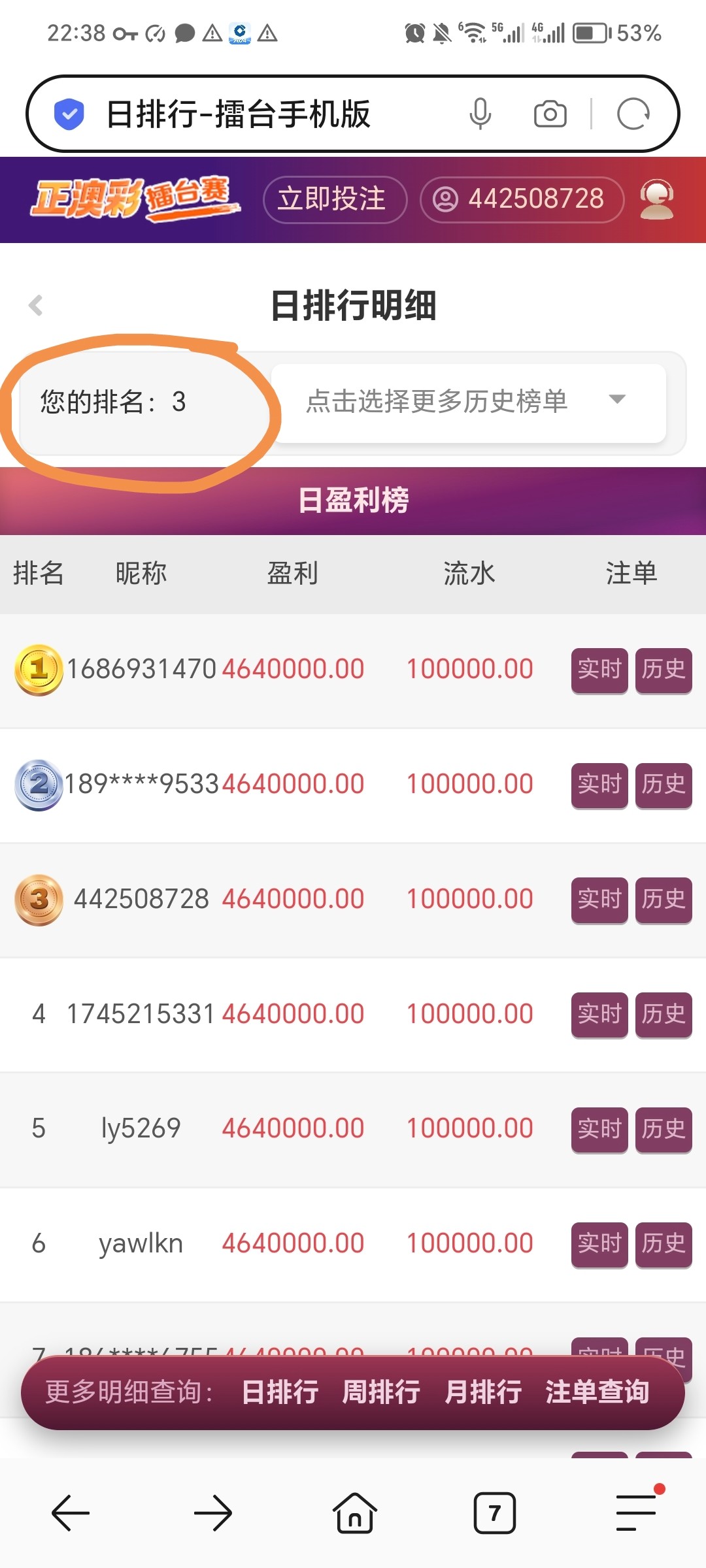
Task: Tap the account person icon beside 442508728
Action: click(447, 200)
